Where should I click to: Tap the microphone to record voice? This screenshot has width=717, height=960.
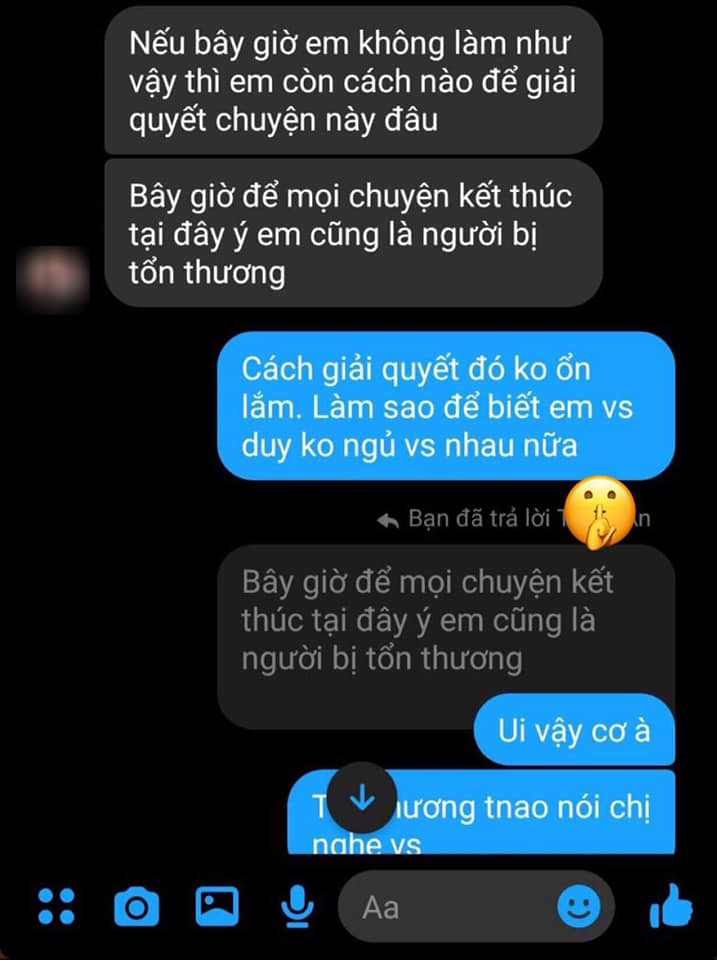[x=296, y=906]
